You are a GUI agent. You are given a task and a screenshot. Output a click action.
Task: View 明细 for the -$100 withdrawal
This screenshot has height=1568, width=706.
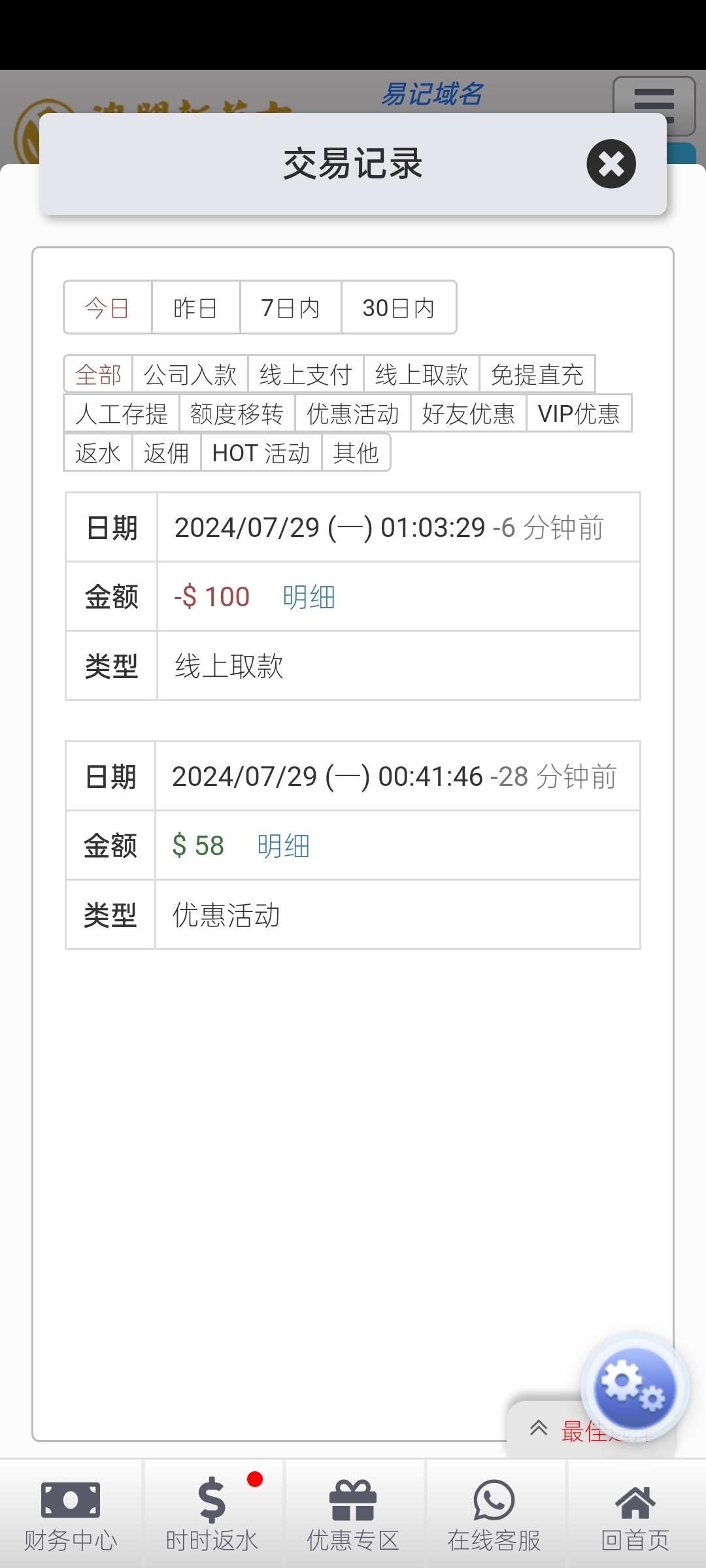click(x=309, y=597)
